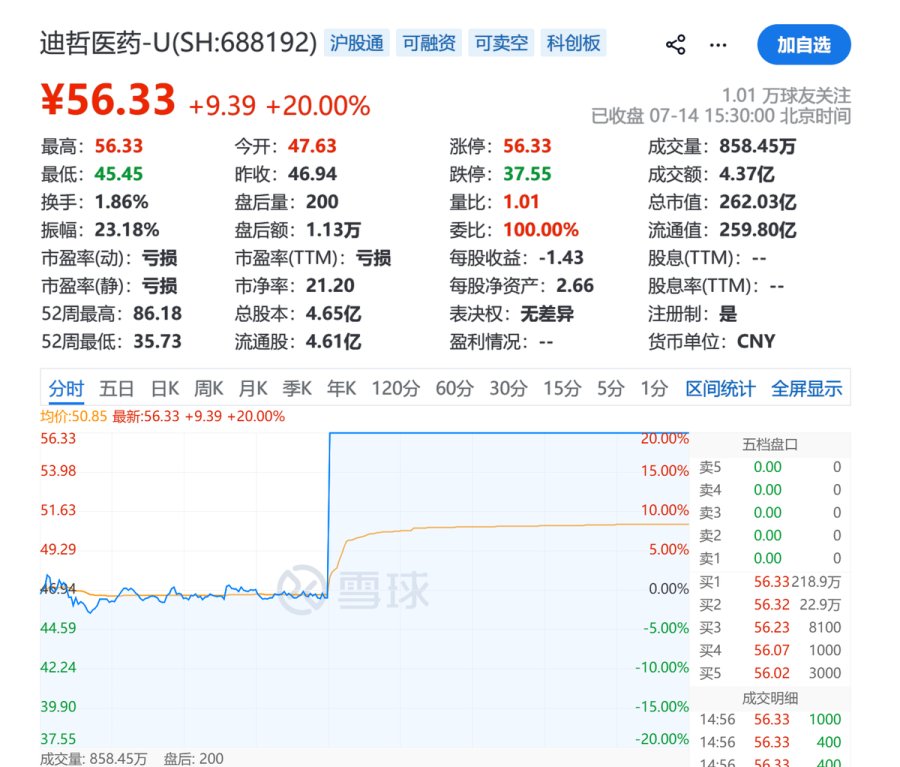
Task: Share this stock page
Action: point(676,44)
